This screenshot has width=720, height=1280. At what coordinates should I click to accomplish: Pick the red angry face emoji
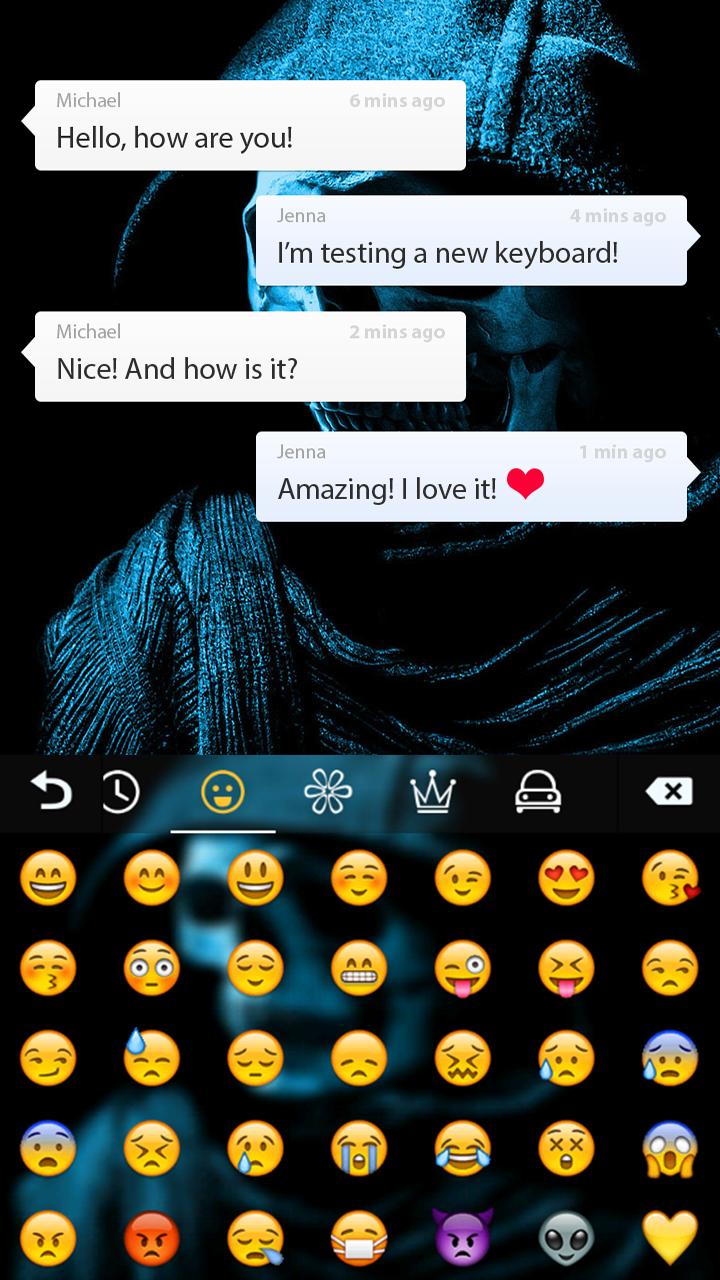(x=152, y=1237)
